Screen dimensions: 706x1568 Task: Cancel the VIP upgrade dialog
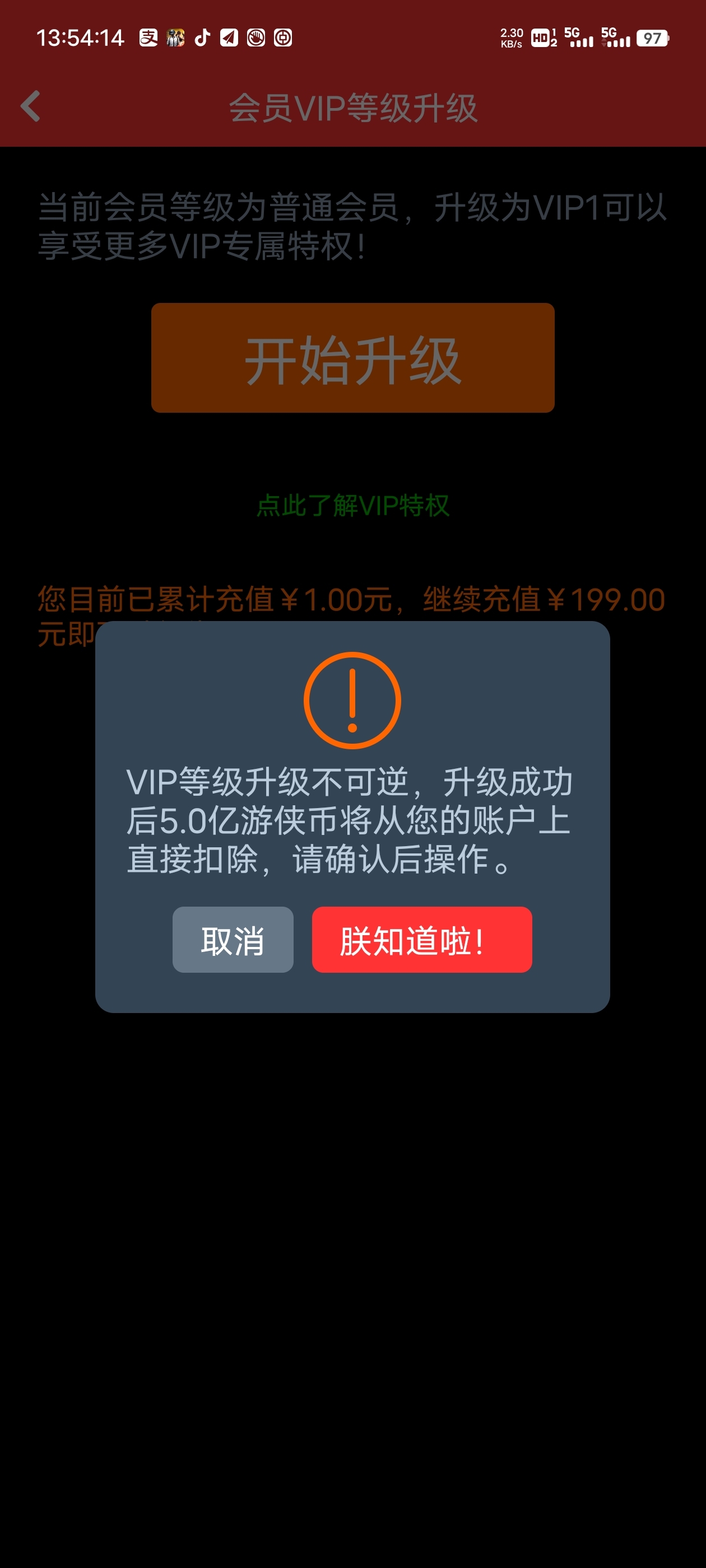pos(233,939)
